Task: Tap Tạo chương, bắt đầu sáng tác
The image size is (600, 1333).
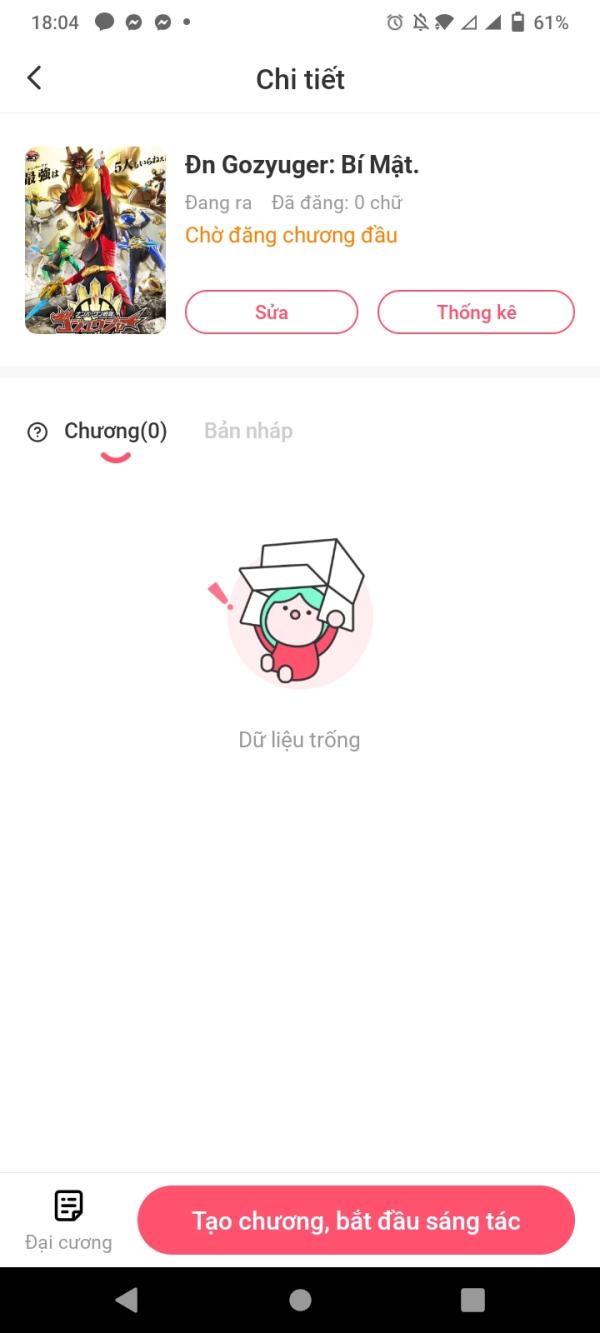Action: click(356, 1220)
